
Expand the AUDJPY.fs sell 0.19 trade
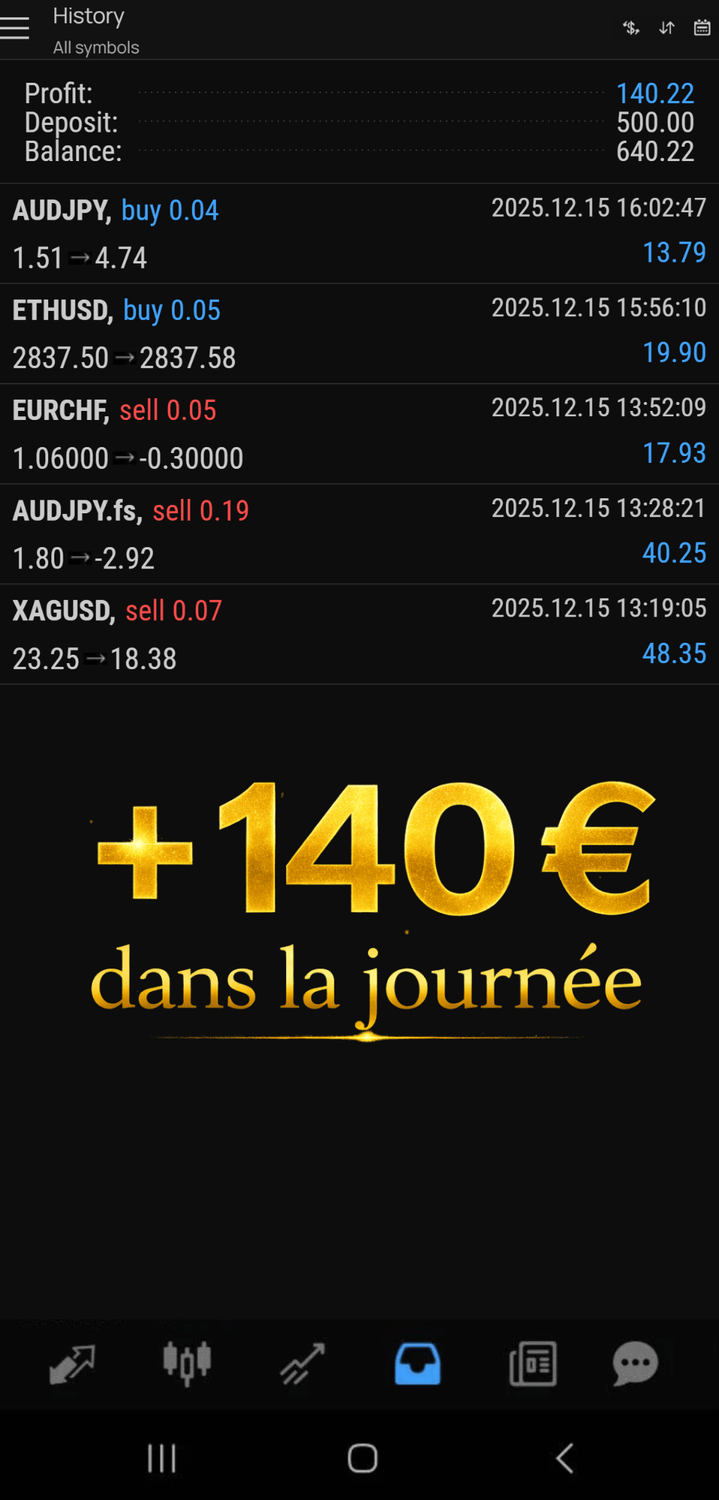[359, 533]
